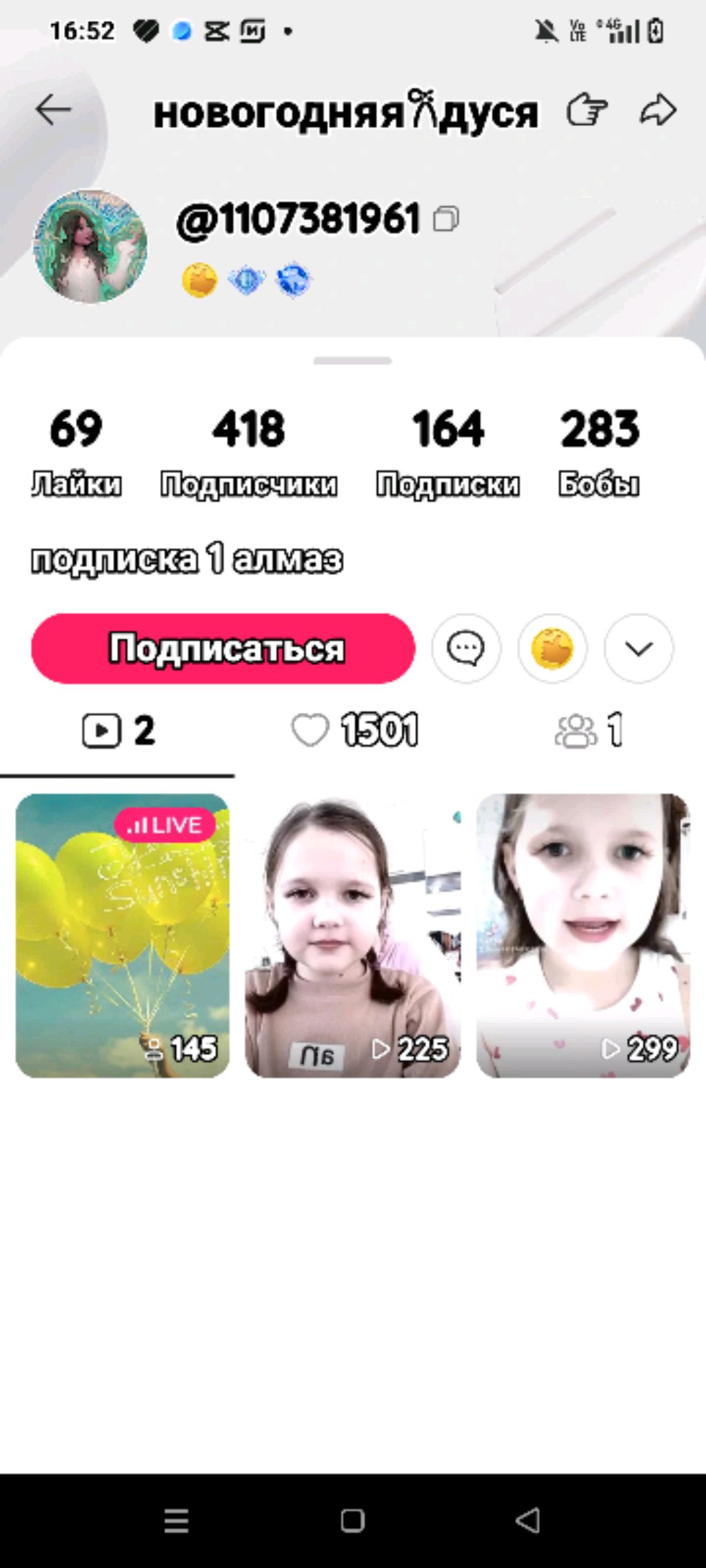Screen dimensions: 706x1568
Task: Tap the pointing hand icon in header
Action: (x=587, y=110)
